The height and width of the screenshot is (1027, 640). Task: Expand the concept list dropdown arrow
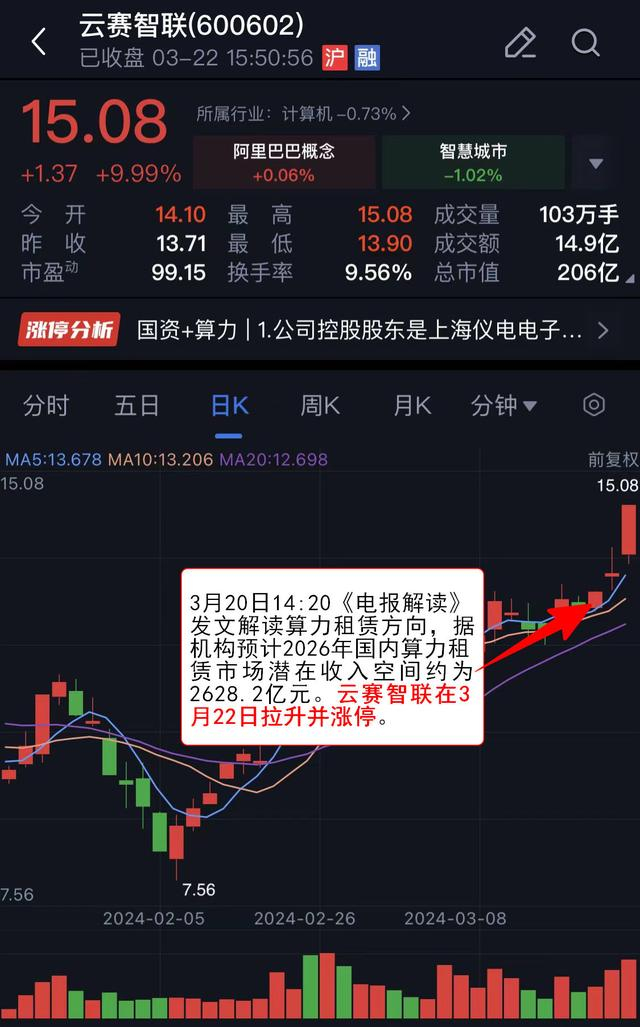(x=596, y=164)
